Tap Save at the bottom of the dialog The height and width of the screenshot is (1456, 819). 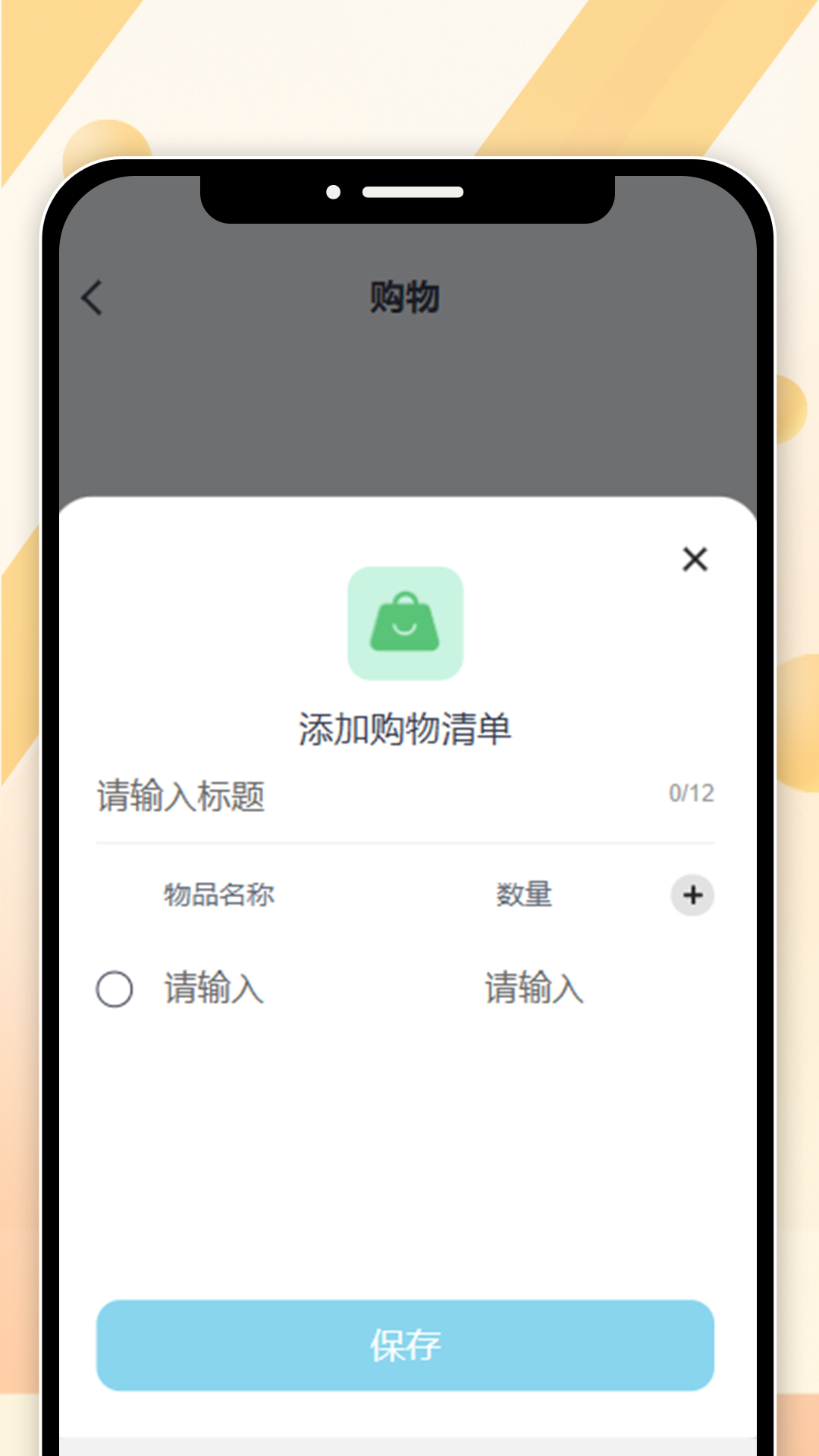pyautogui.click(x=405, y=1347)
